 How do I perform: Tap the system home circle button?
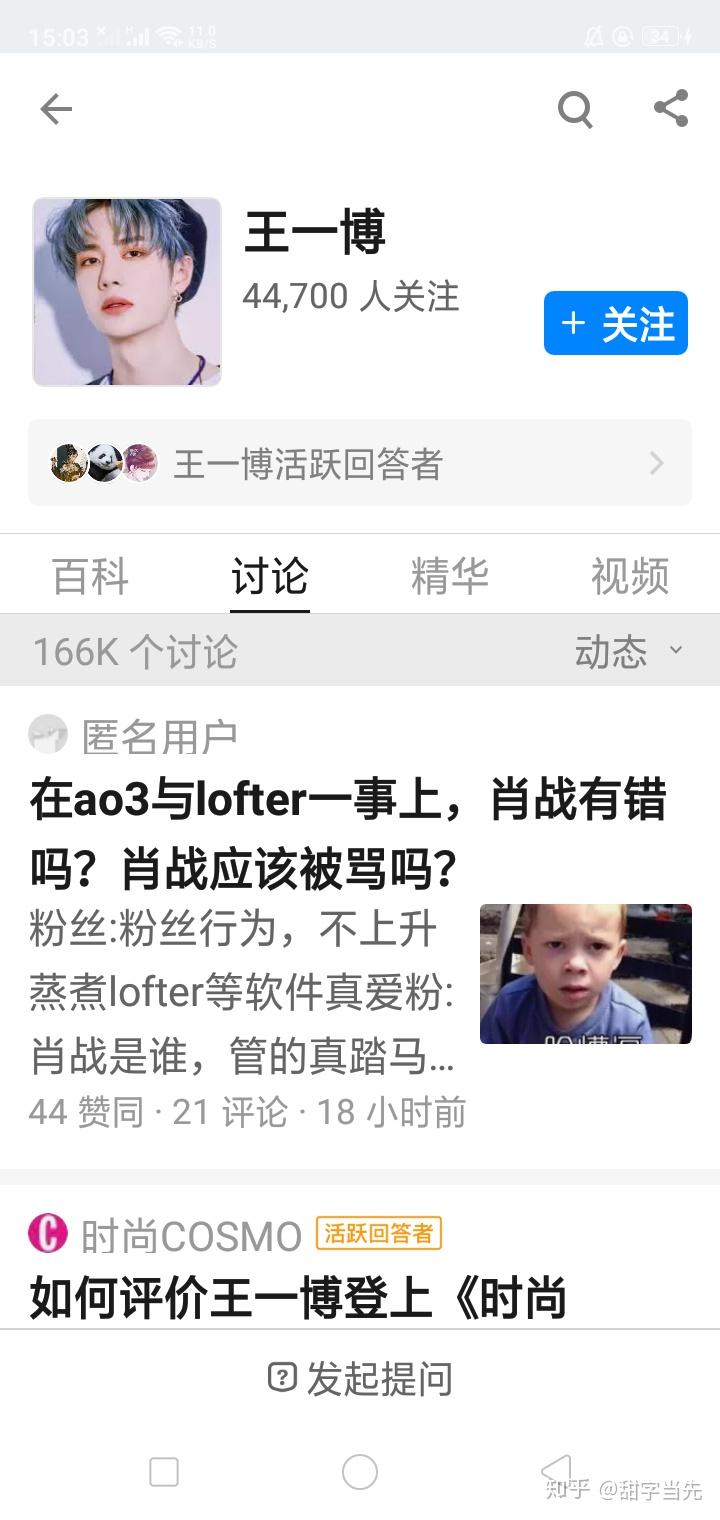pyautogui.click(x=360, y=1472)
